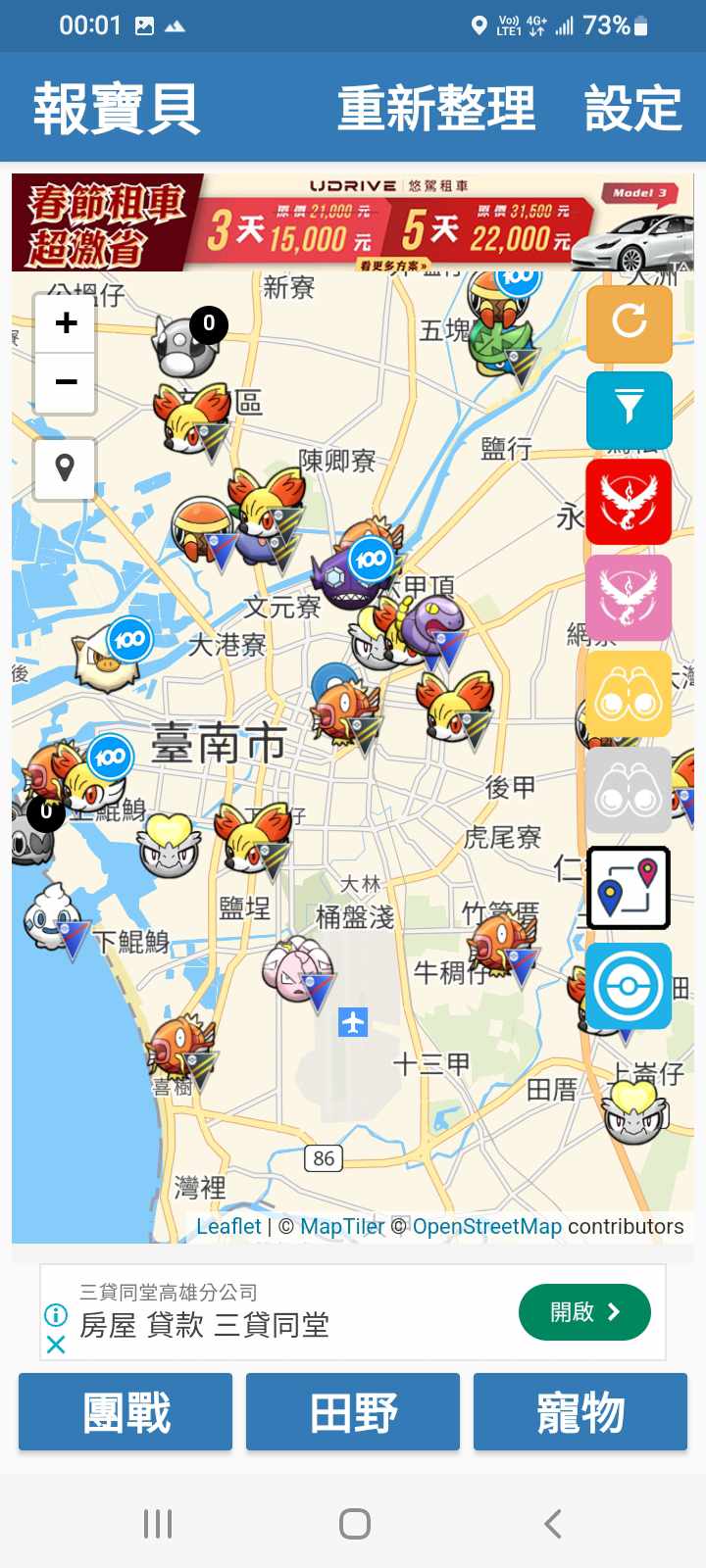Switch to the 團戰 raid tab
This screenshot has width=706, height=1568.
[x=126, y=1412]
